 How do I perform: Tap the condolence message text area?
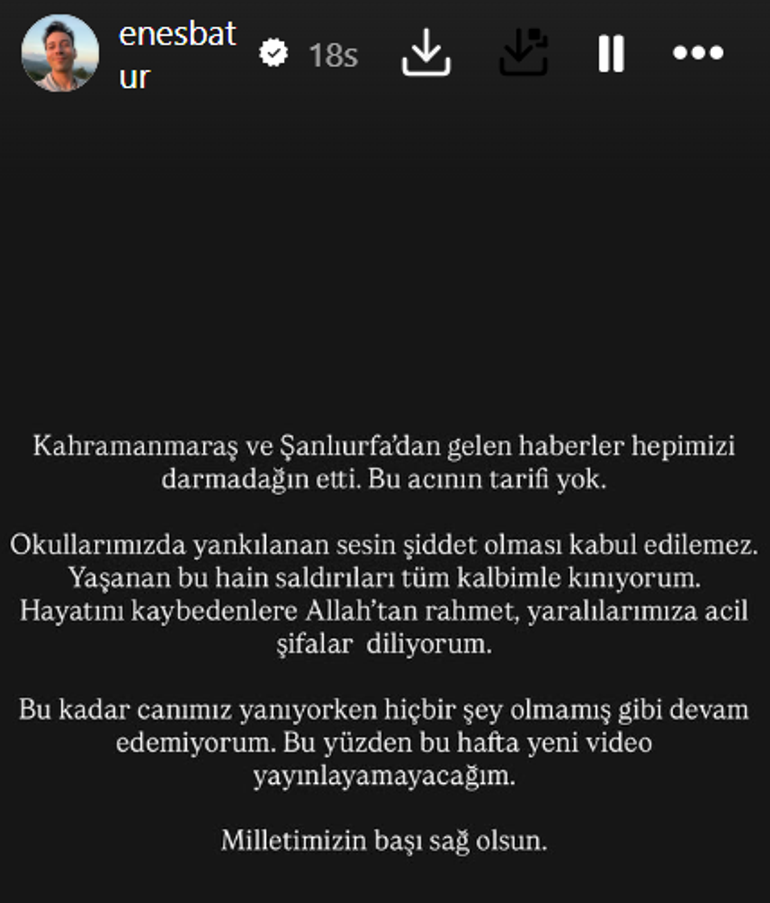385,640
